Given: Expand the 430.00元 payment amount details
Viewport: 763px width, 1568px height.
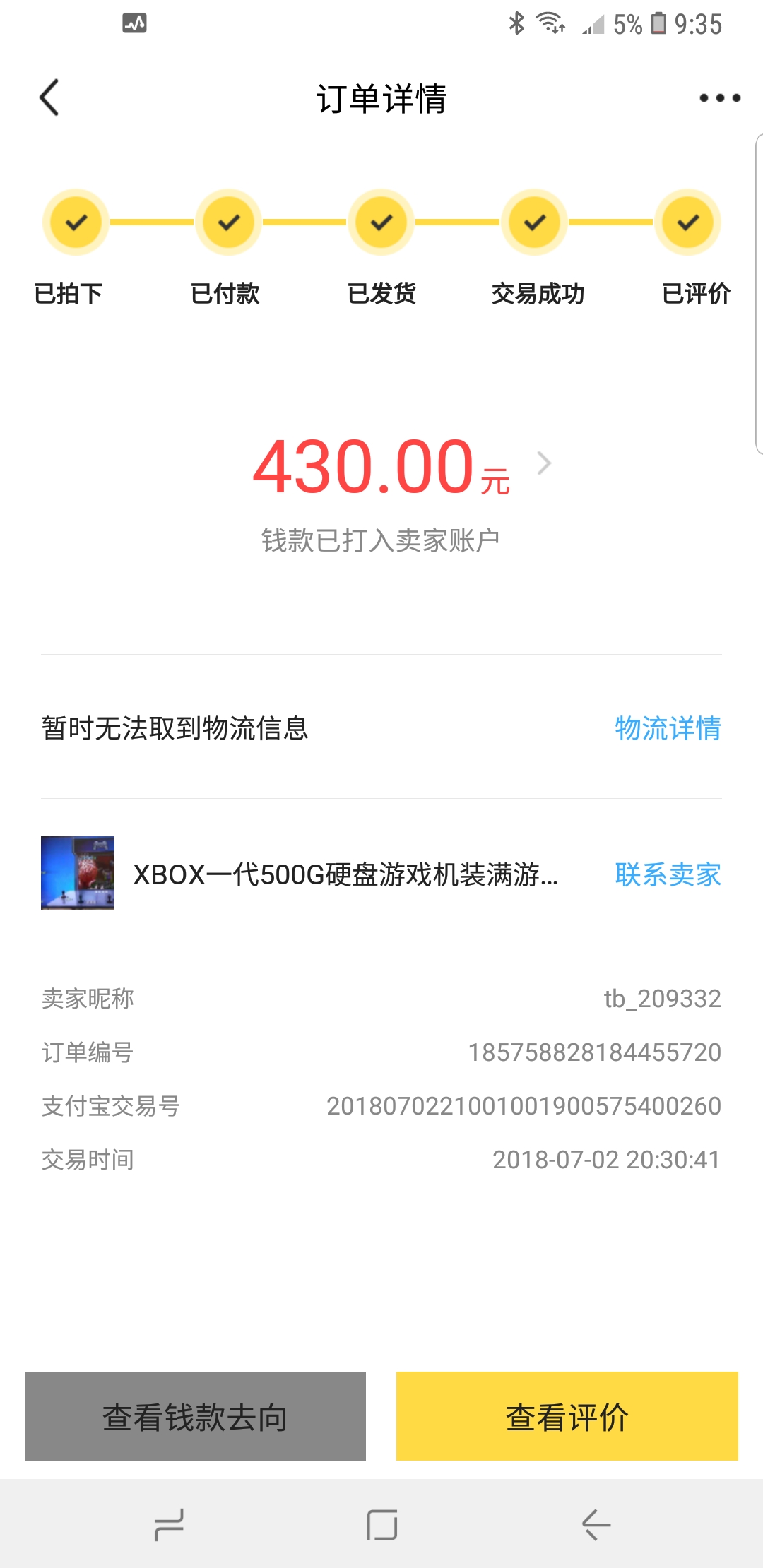Looking at the screenshot, I should click(x=543, y=463).
